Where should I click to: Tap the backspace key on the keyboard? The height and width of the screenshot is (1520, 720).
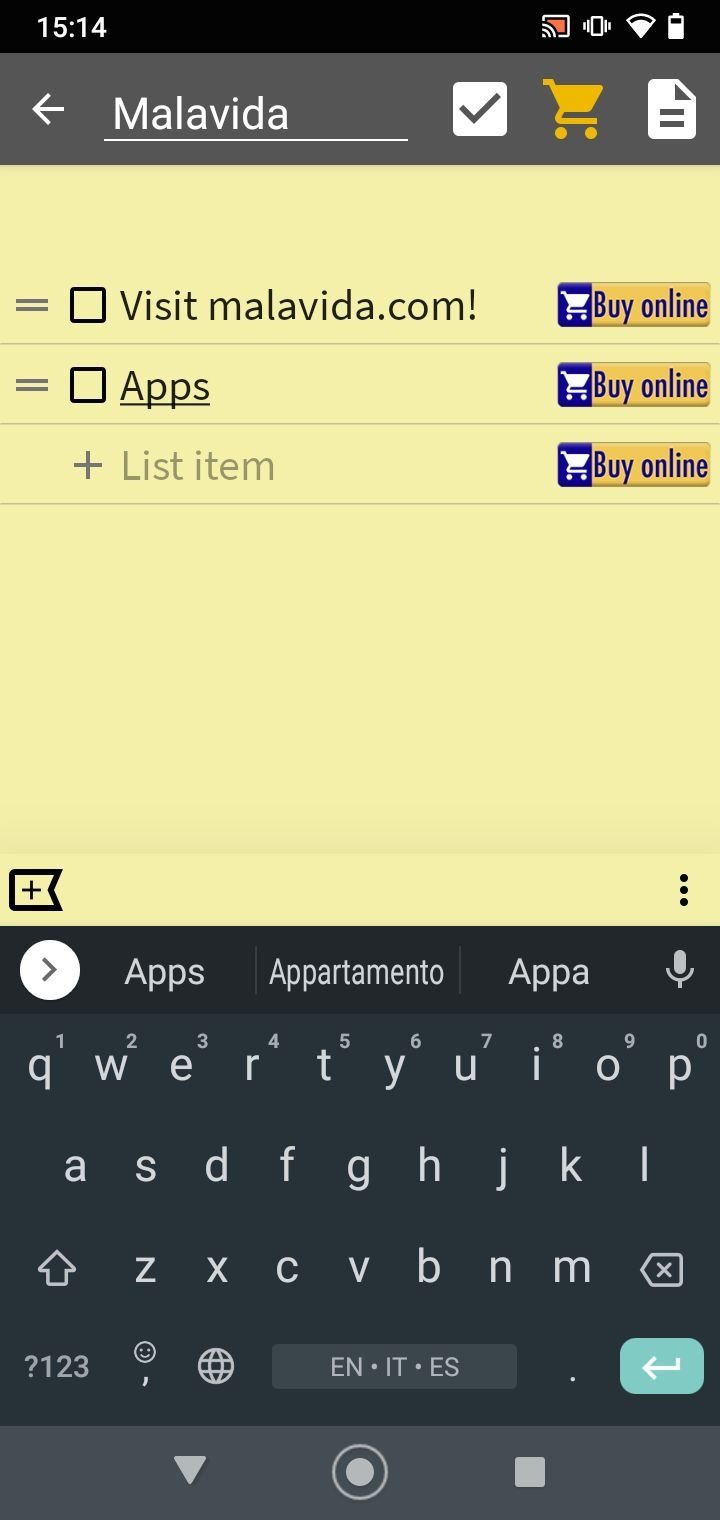661,1269
